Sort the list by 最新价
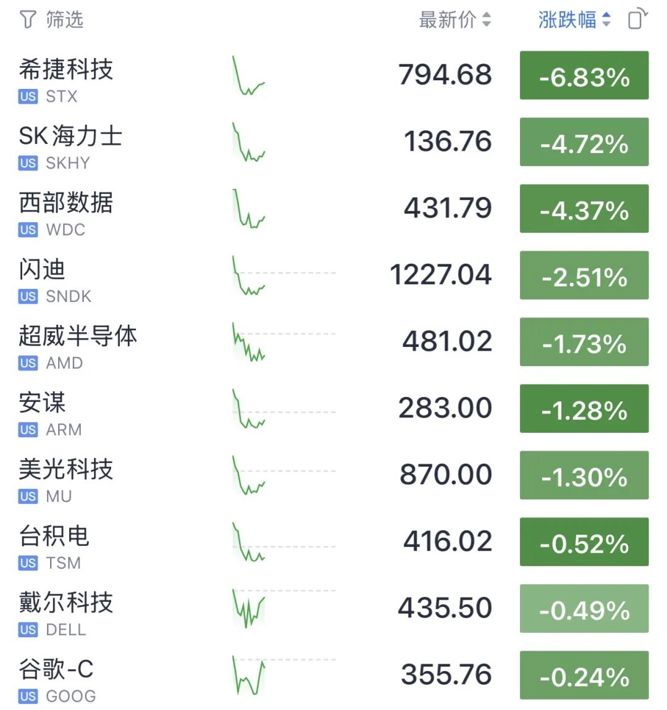This screenshot has width=667, height=710. [x=455, y=20]
